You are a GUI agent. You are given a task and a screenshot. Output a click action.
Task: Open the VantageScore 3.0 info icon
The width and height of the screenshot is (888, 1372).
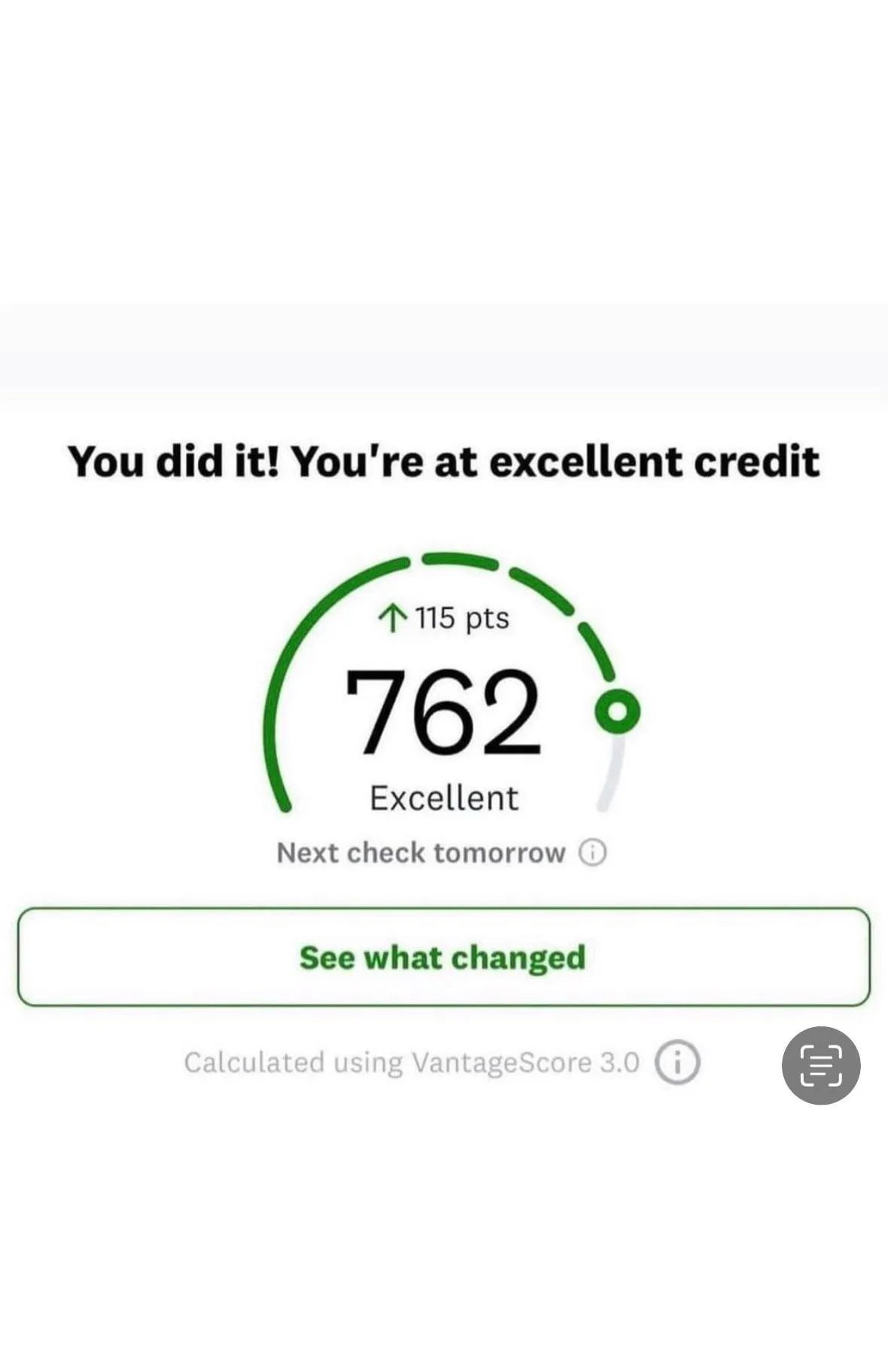(677, 1063)
